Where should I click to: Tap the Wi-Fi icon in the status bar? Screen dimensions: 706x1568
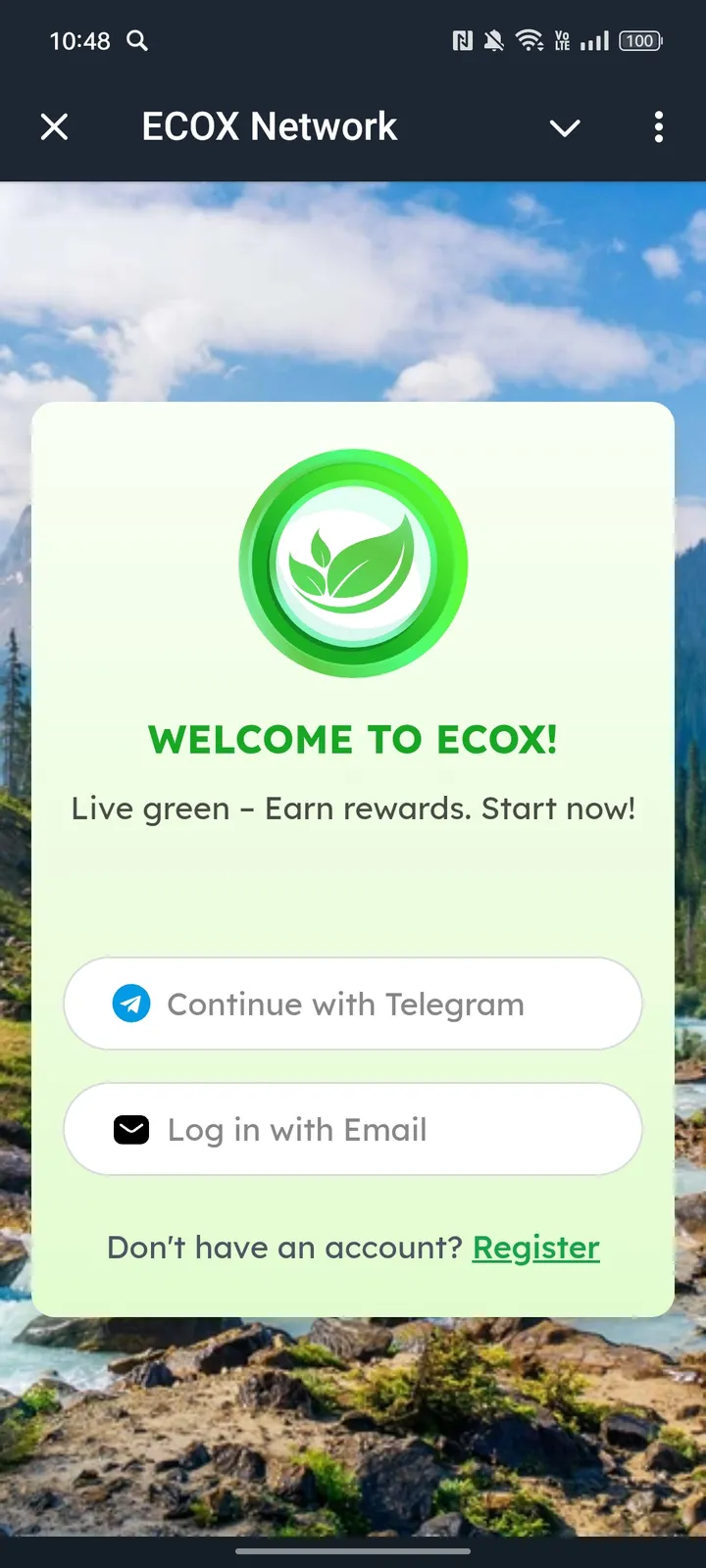[530, 41]
